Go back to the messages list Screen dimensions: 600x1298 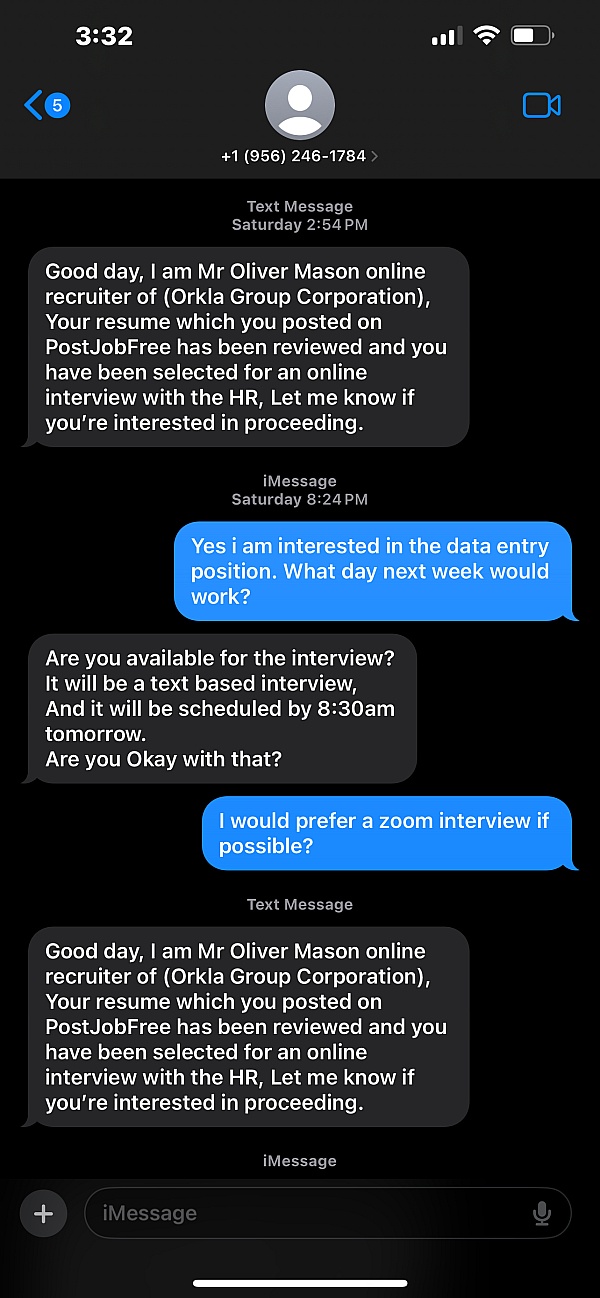pos(45,105)
